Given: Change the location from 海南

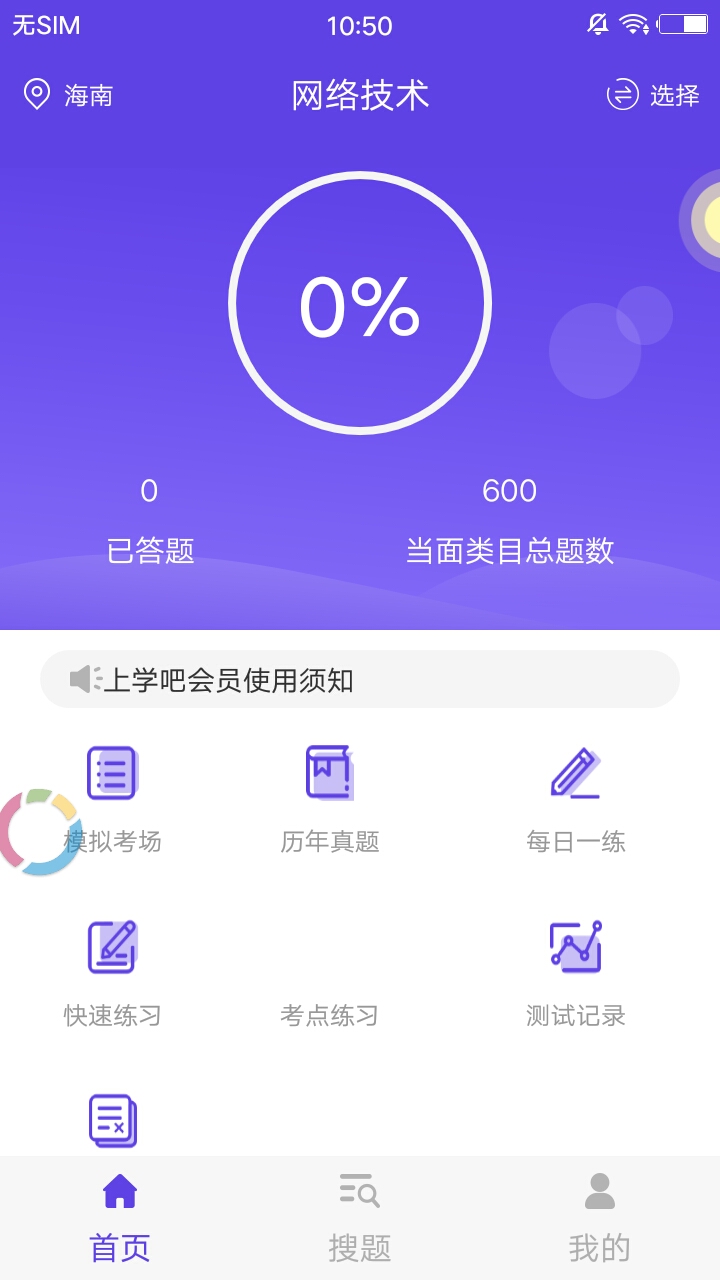Looking at the screenshot, I should coord(68,95).
